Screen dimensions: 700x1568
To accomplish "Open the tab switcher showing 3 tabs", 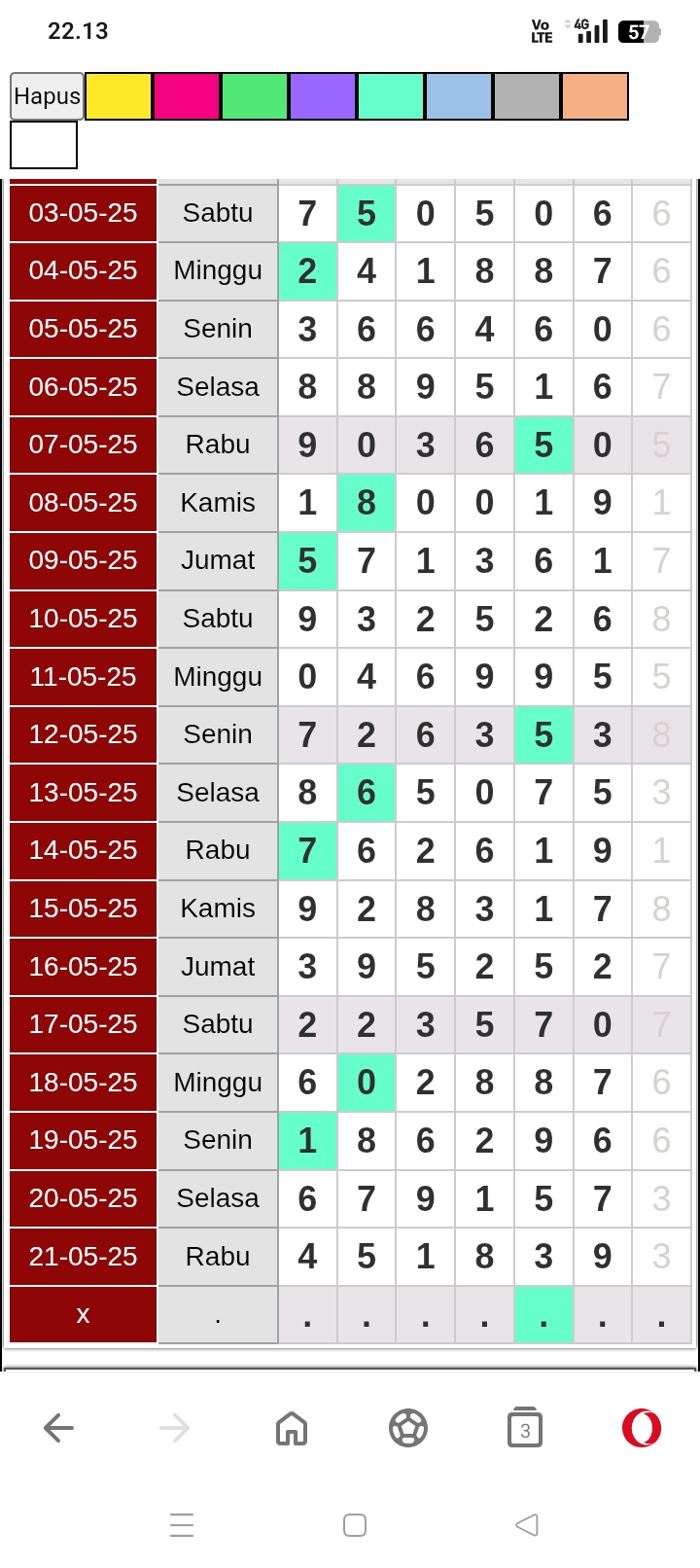I will pyautogui.click(x=525, y=1428).
